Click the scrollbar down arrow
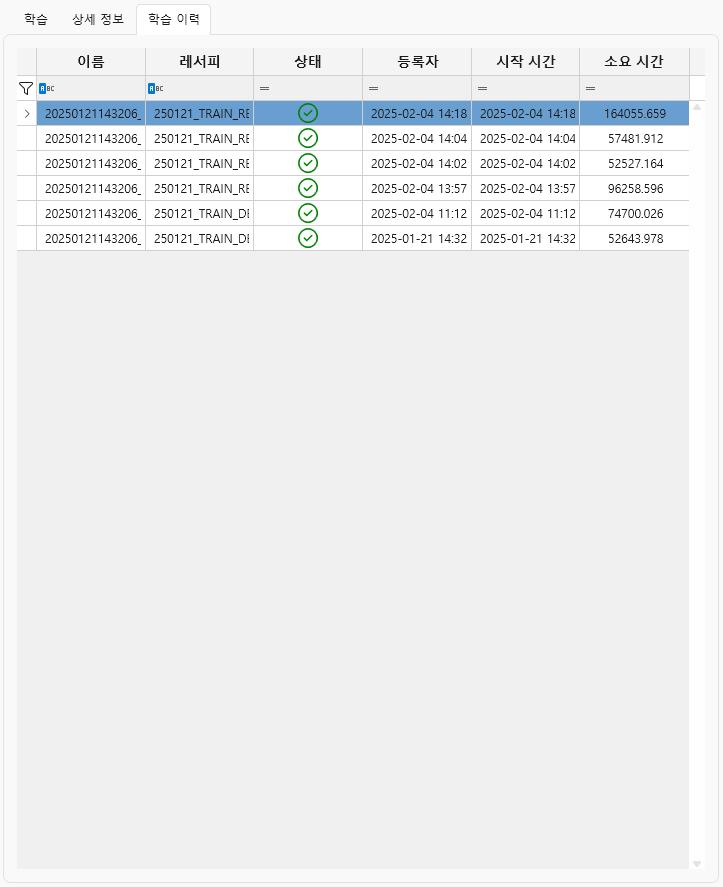723x887 pixels. coord(697,863)
